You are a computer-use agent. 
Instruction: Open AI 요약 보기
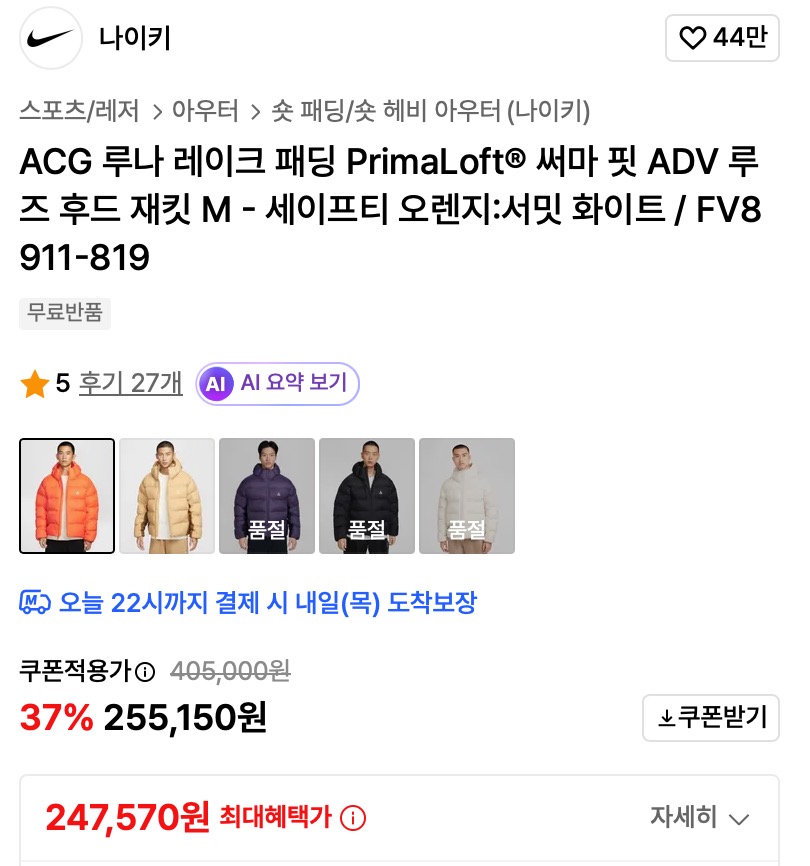pyautogui.click(x=278, y=383)
